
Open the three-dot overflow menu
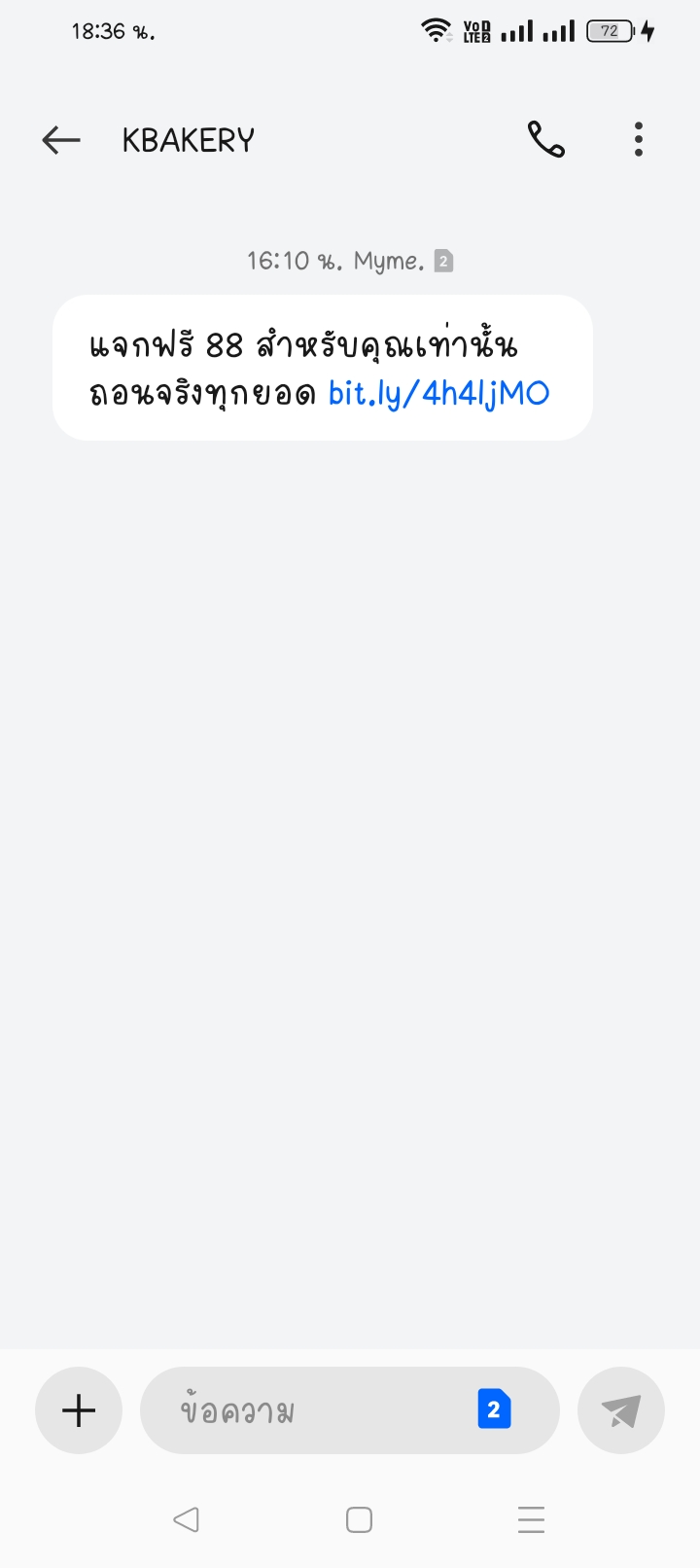point(639,140)
